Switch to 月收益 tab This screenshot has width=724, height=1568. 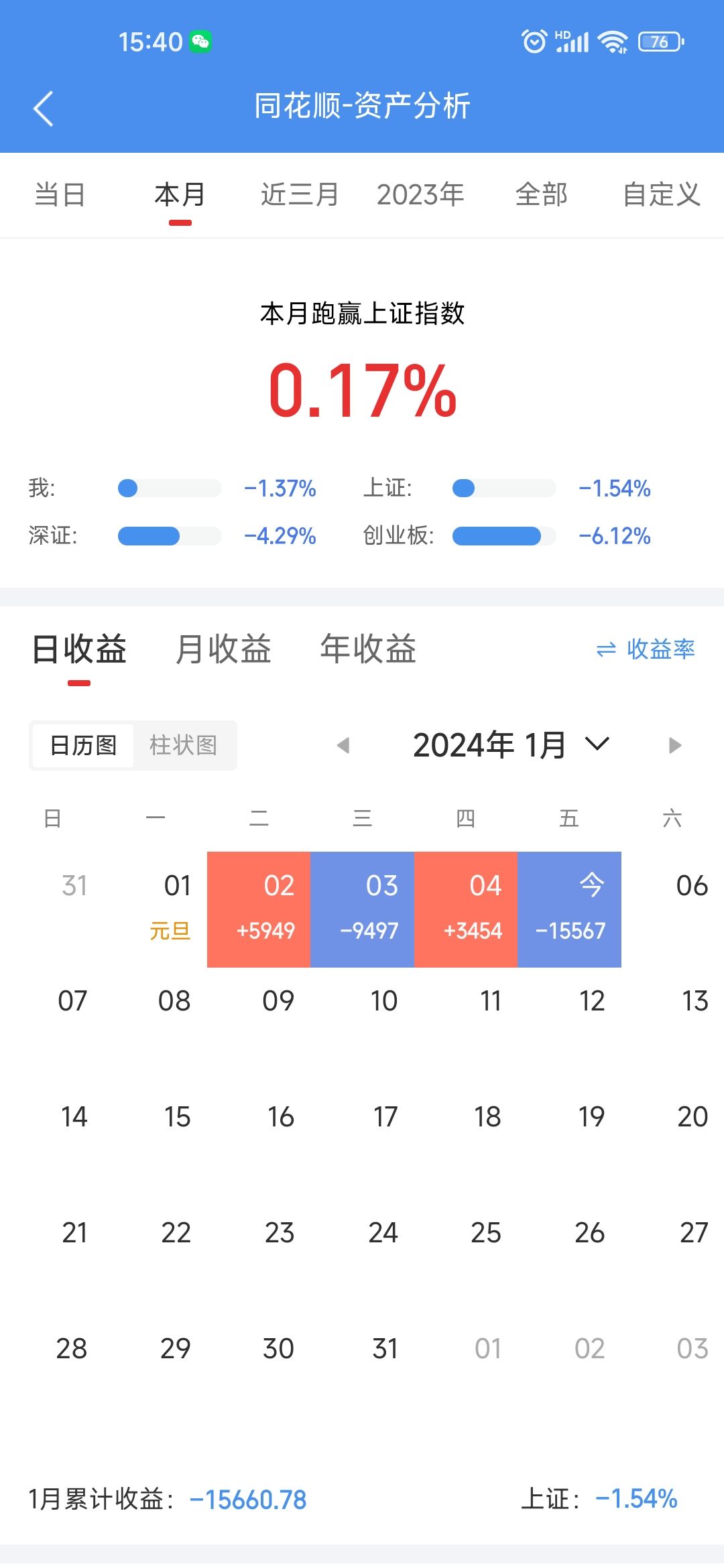[223, 649]
